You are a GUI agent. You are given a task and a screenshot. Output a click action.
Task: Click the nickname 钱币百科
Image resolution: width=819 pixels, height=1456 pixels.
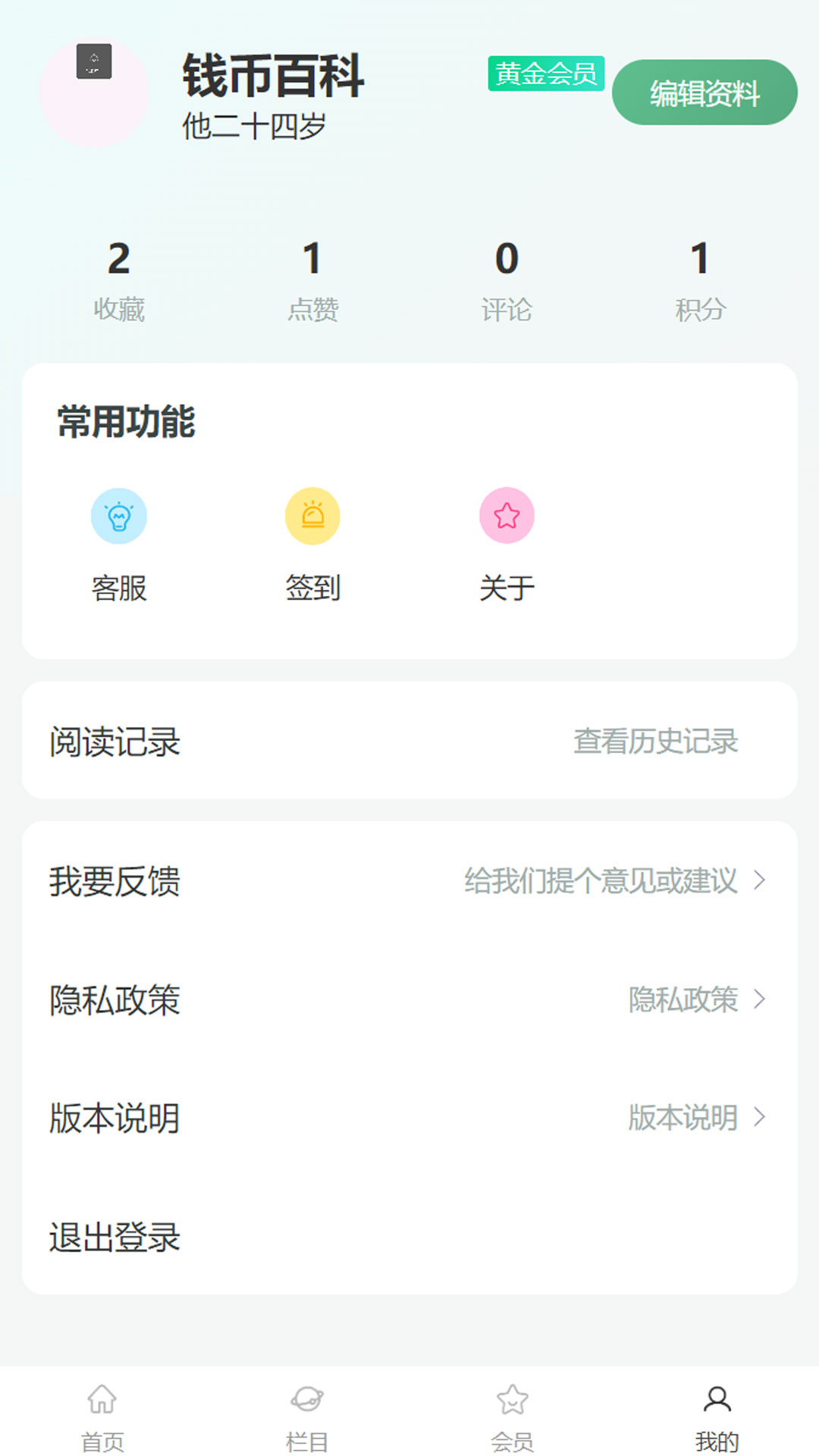(273, 78)
